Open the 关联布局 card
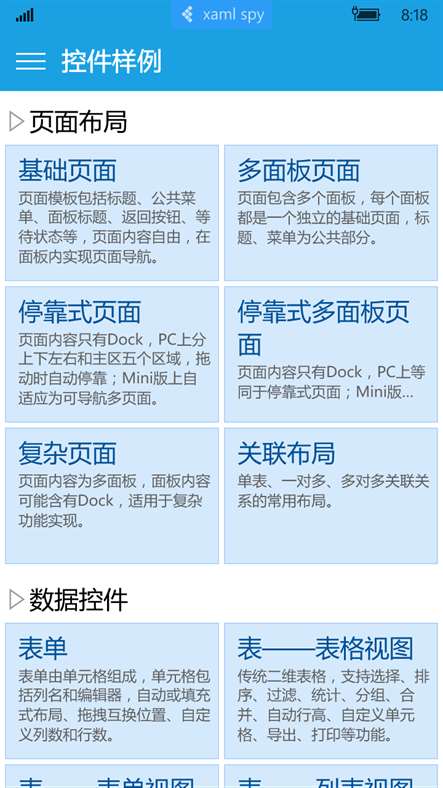 click(331, 496)
